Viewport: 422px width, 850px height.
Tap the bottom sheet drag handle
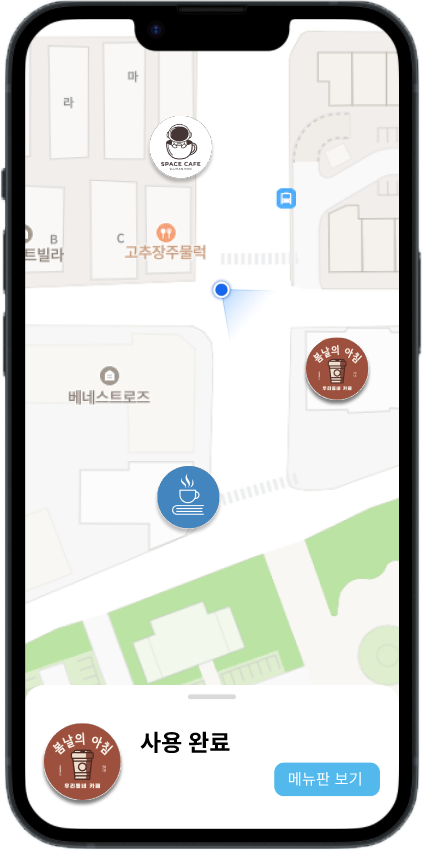[212, 697]
